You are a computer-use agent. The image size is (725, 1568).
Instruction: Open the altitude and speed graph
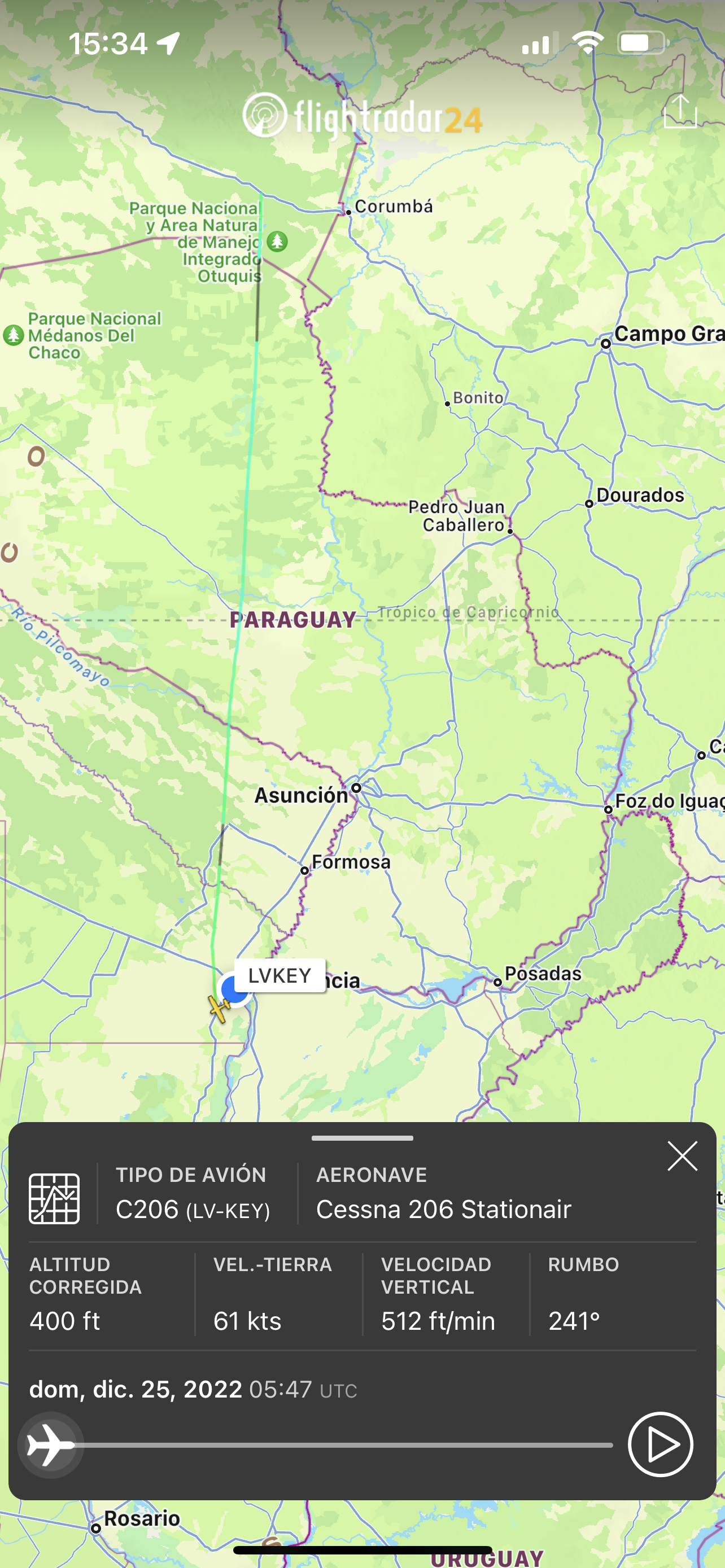coord(54,1198)
